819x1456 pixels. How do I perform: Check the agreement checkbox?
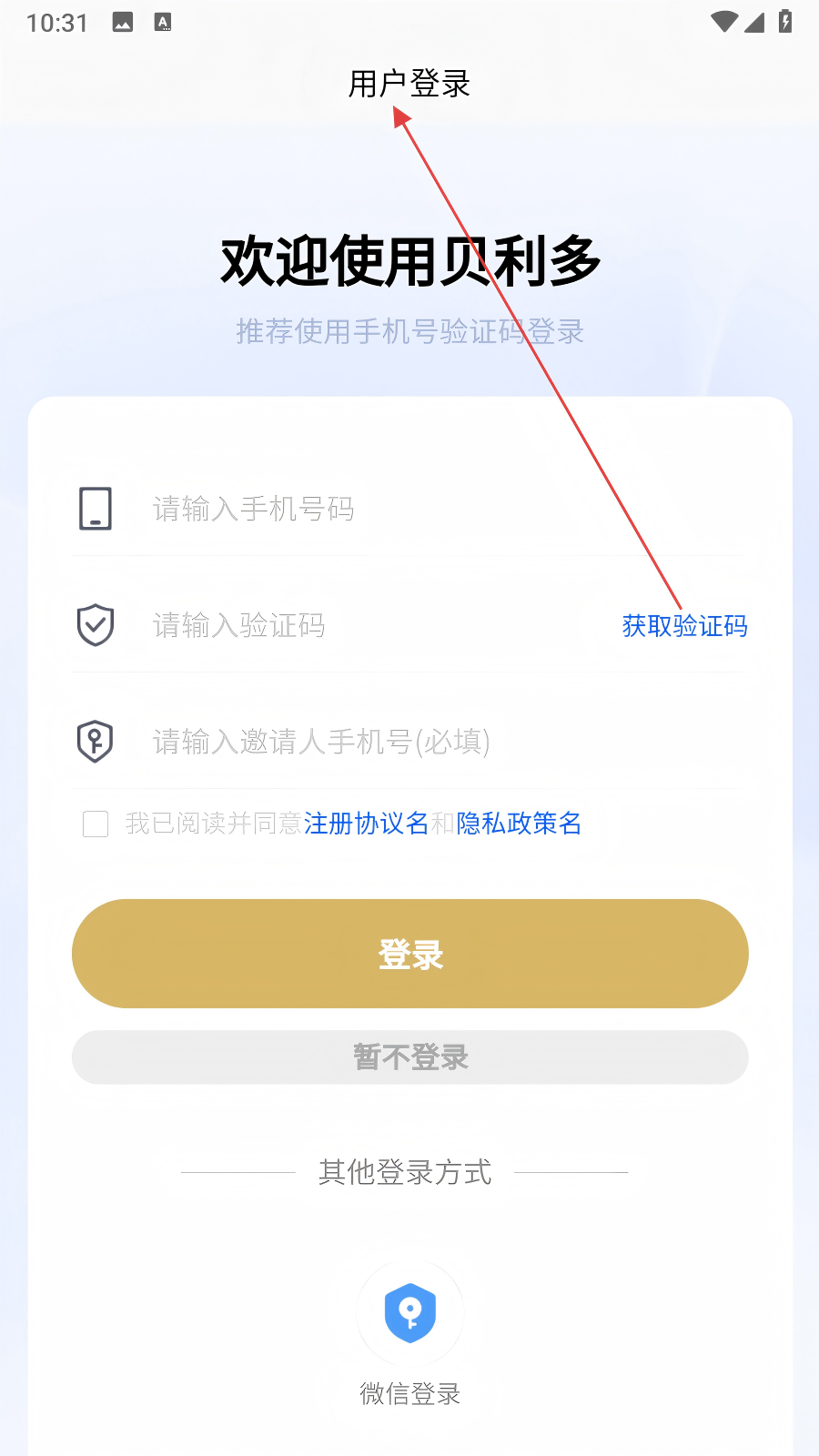[96, 824]
